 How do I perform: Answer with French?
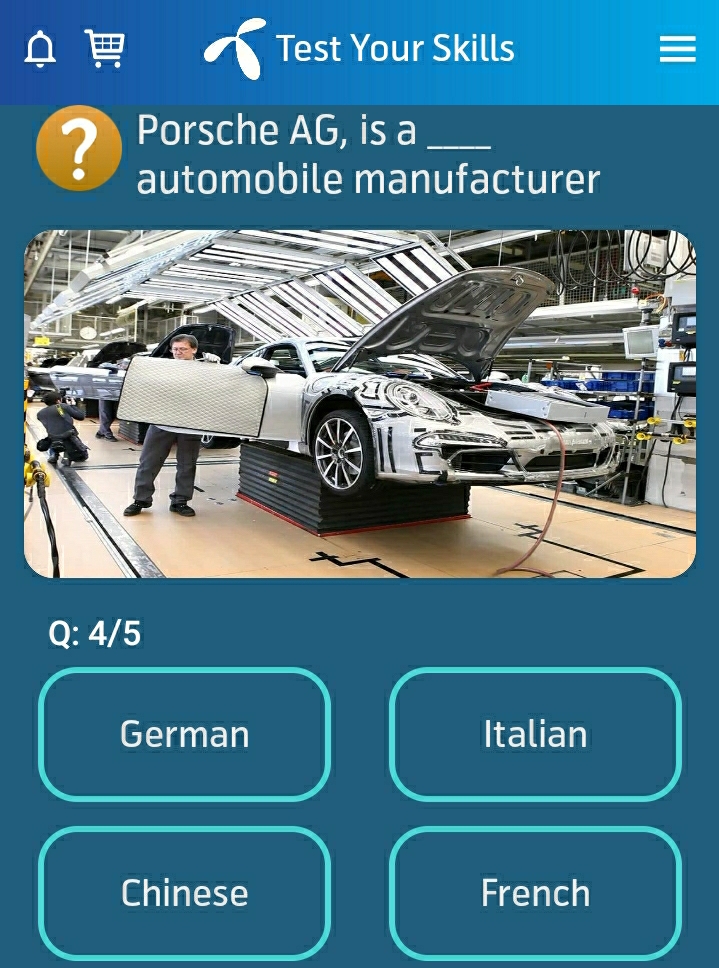(535, 893)
